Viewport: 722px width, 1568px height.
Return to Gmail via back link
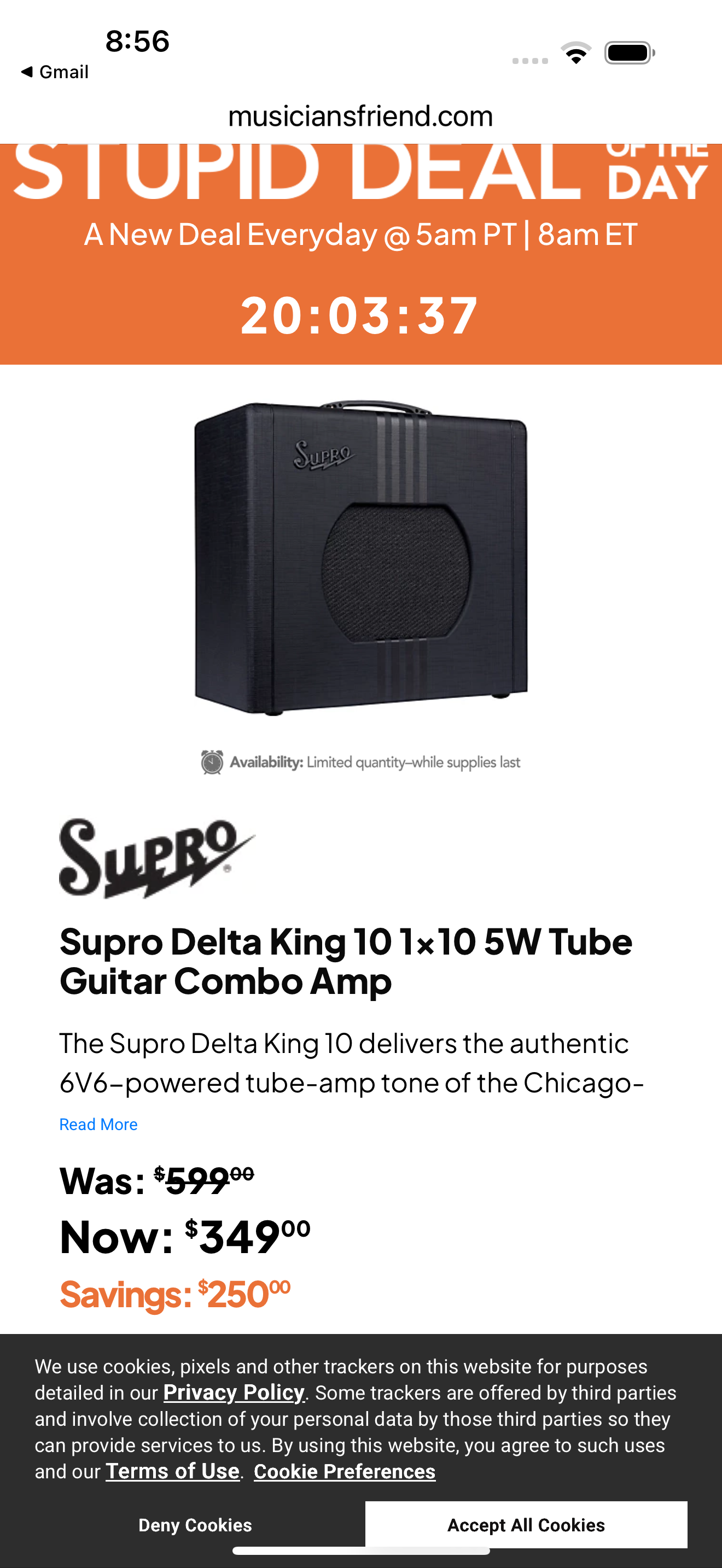pyautogui.click(x=55, y=72)
